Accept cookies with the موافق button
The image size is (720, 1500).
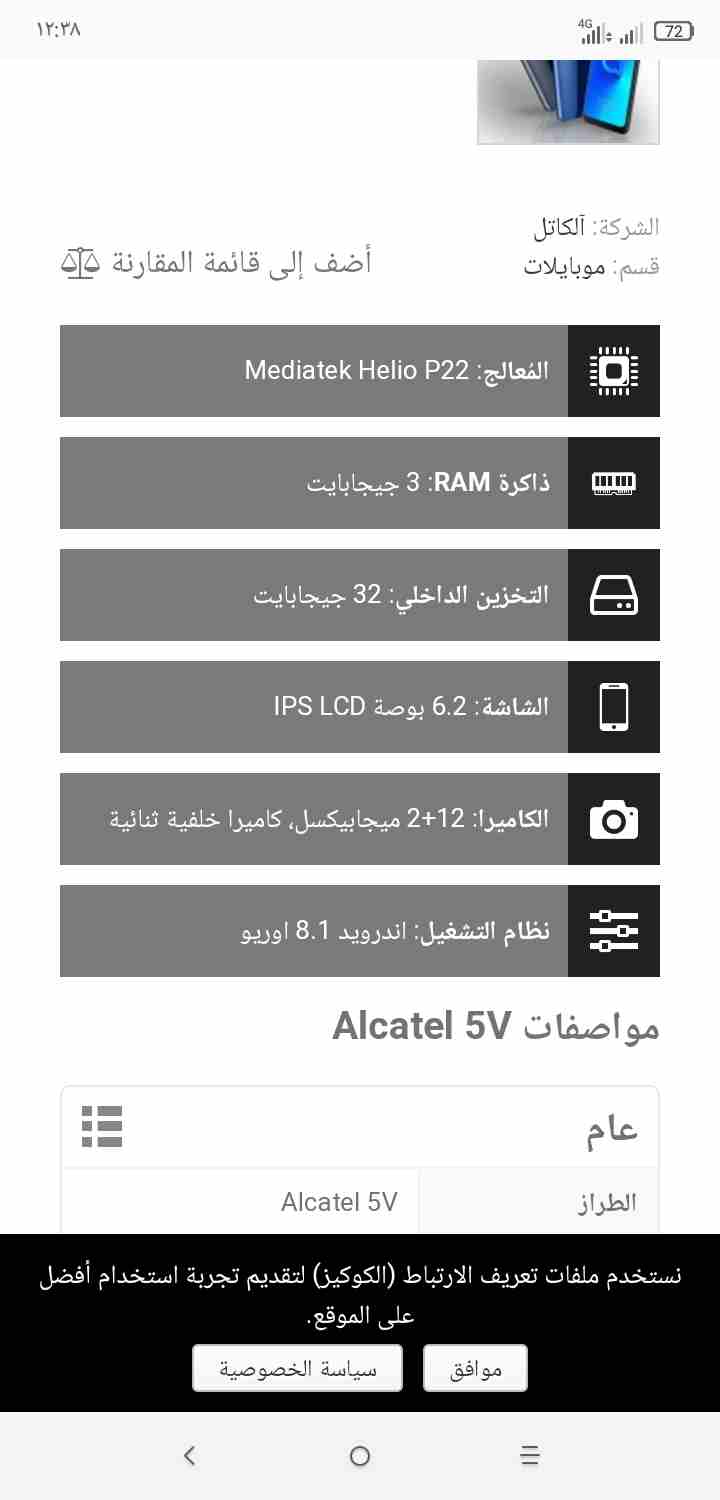(x=476, y=1368)
